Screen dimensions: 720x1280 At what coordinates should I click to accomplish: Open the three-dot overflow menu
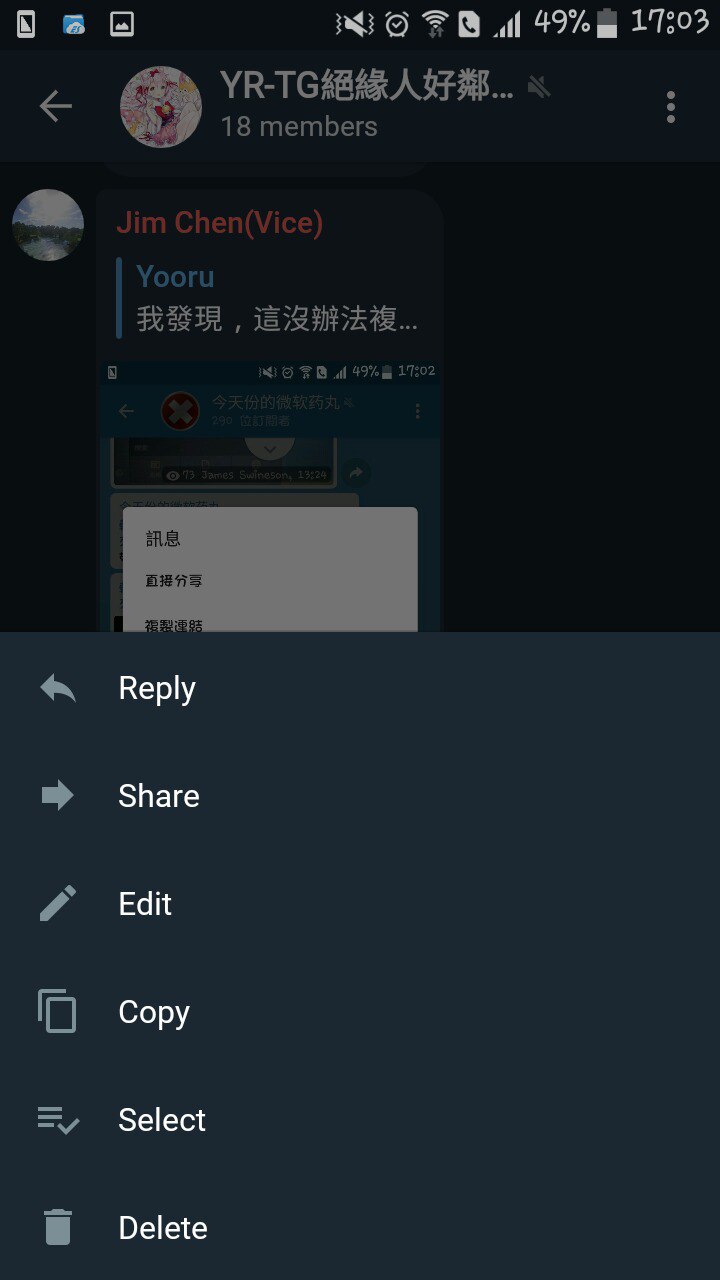(x=670, y=106)
